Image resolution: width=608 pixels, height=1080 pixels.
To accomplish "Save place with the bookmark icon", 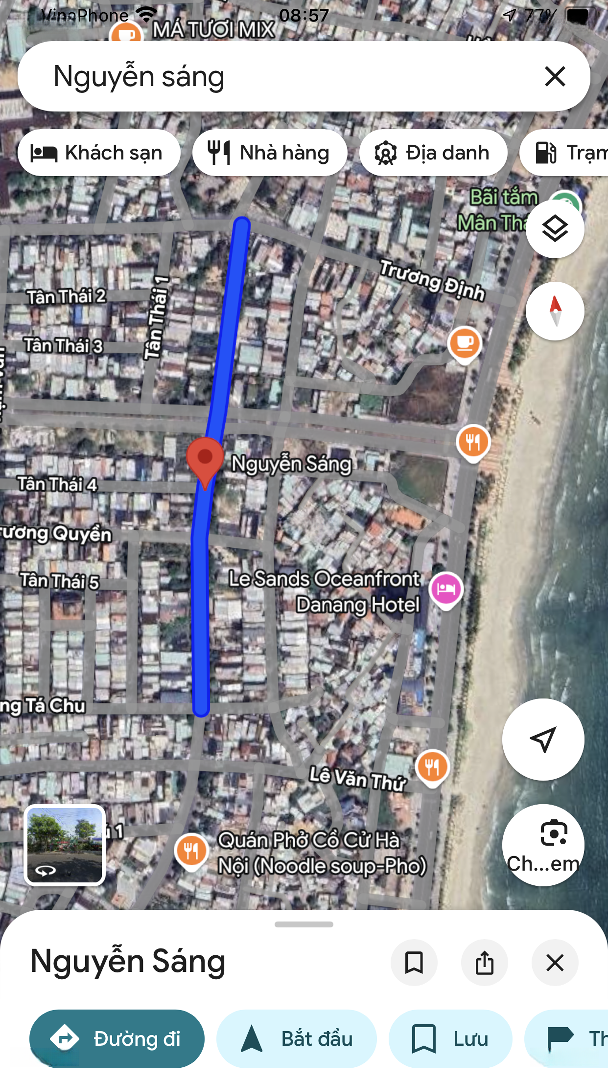I will [414, 963].
